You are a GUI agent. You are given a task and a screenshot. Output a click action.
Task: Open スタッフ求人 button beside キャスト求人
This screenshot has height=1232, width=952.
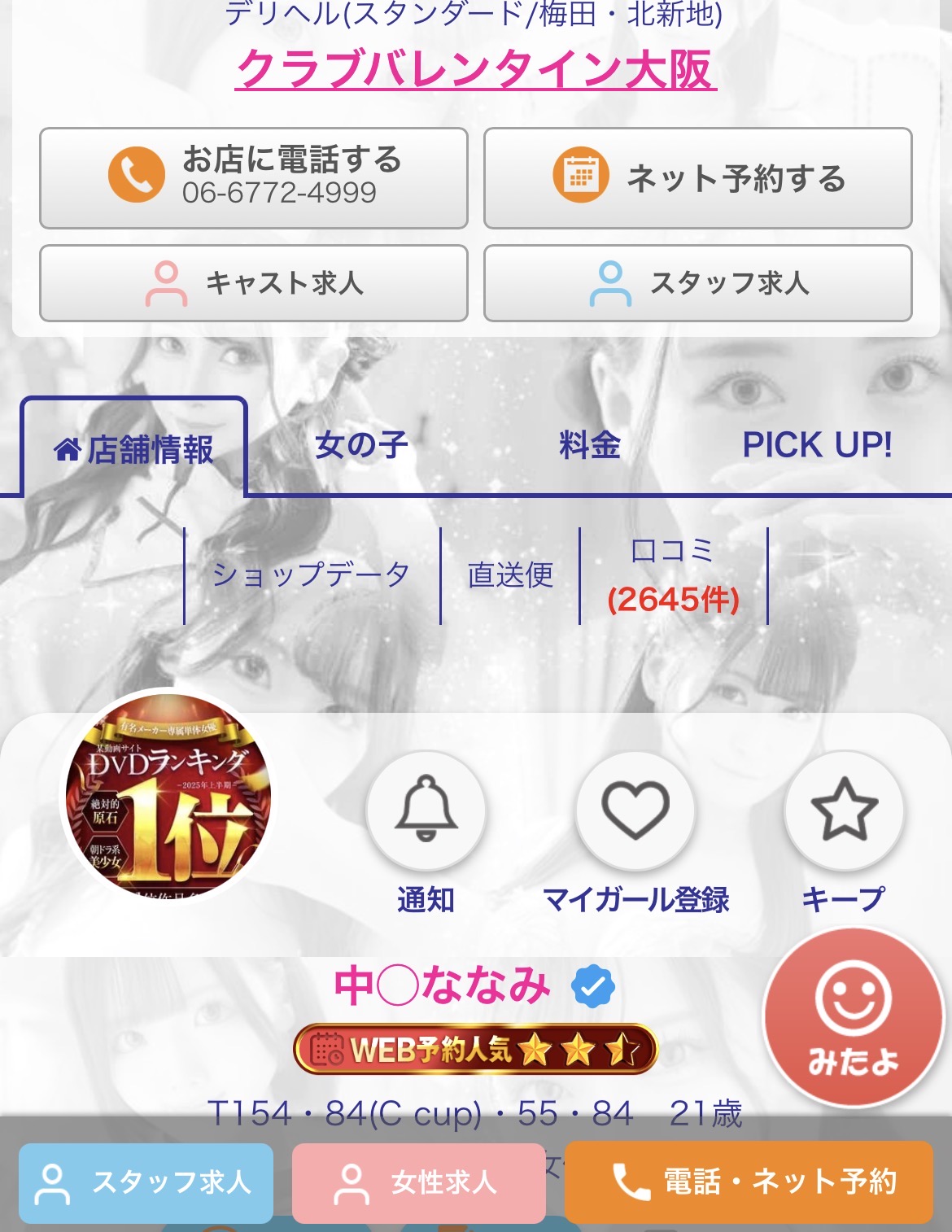pos(697,283)
